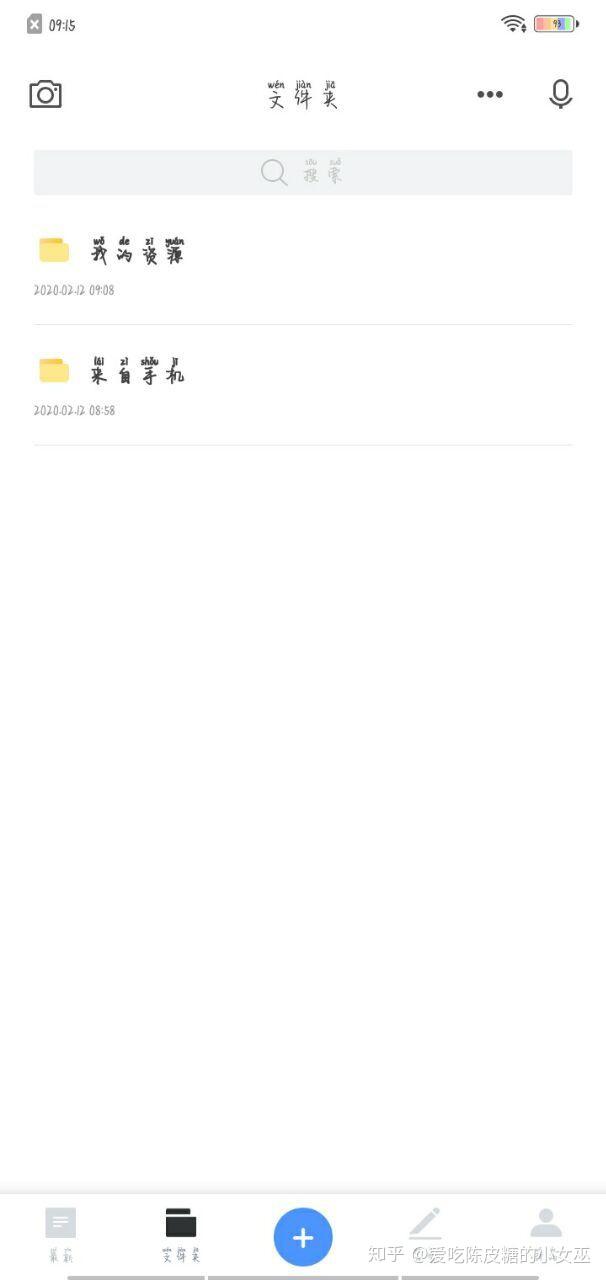Create a new item with the plus button

(x=303, y=1238)
